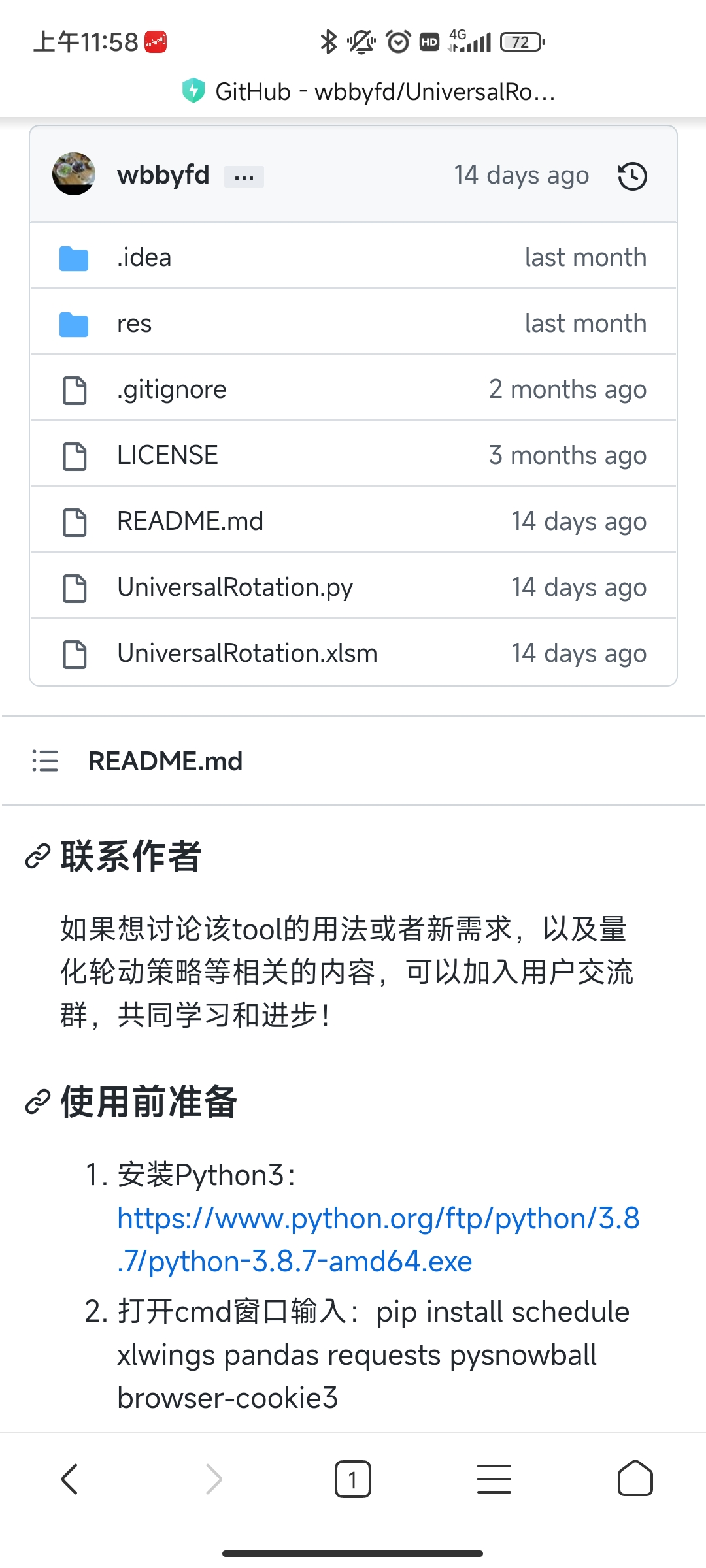Open the browser tab switcher

point(352,1479)
